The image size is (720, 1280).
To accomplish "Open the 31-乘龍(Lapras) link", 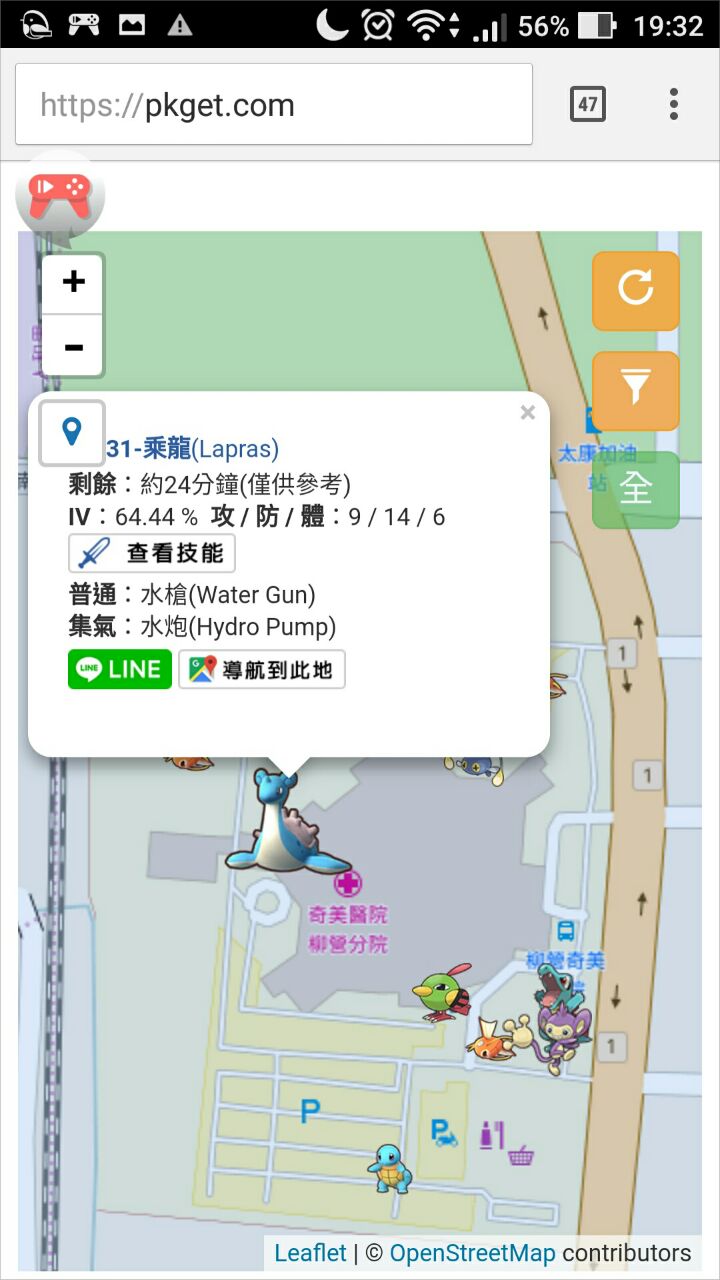I will coord(193,449).
